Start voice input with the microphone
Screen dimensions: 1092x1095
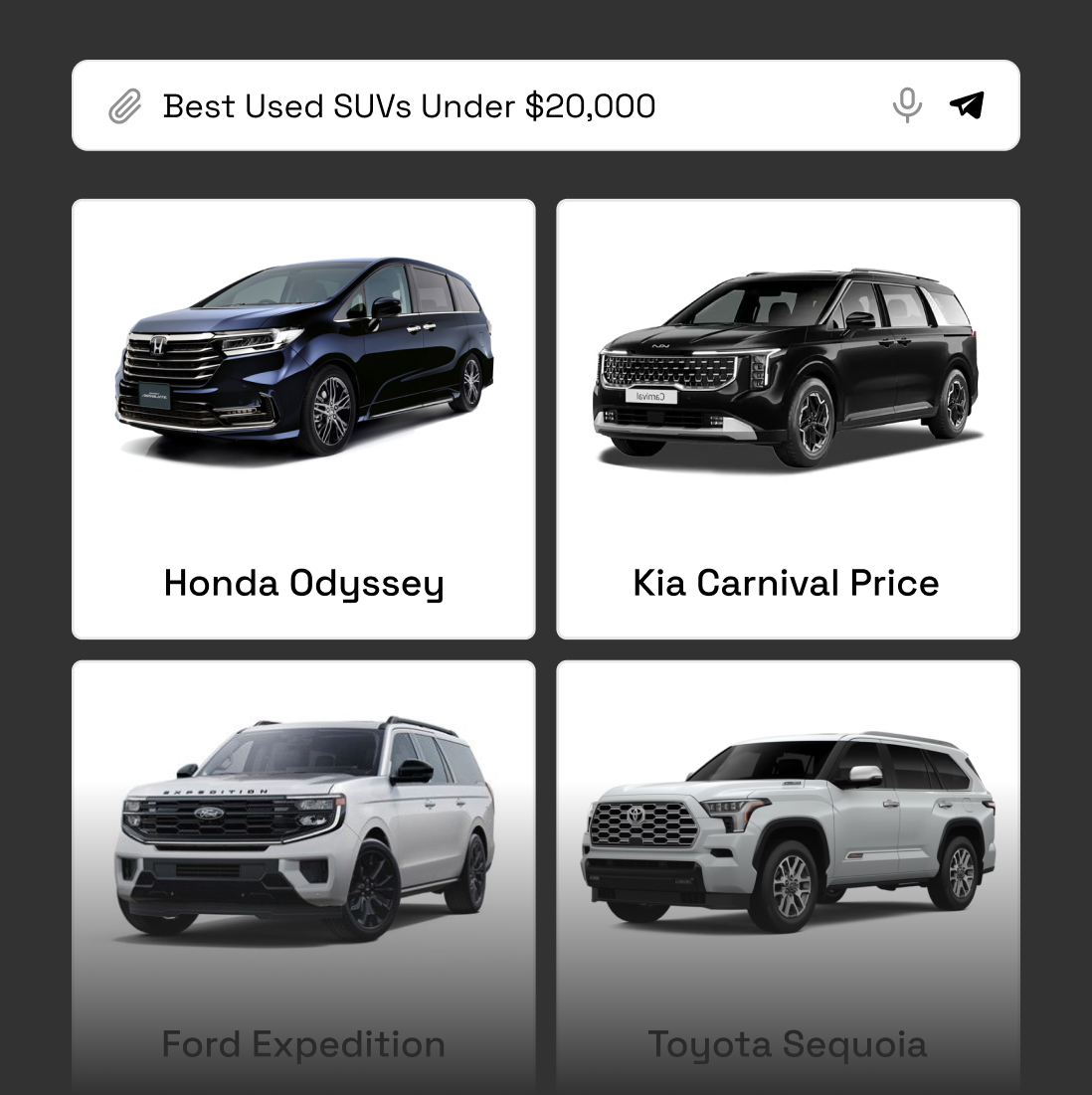[x=906, y=104]
